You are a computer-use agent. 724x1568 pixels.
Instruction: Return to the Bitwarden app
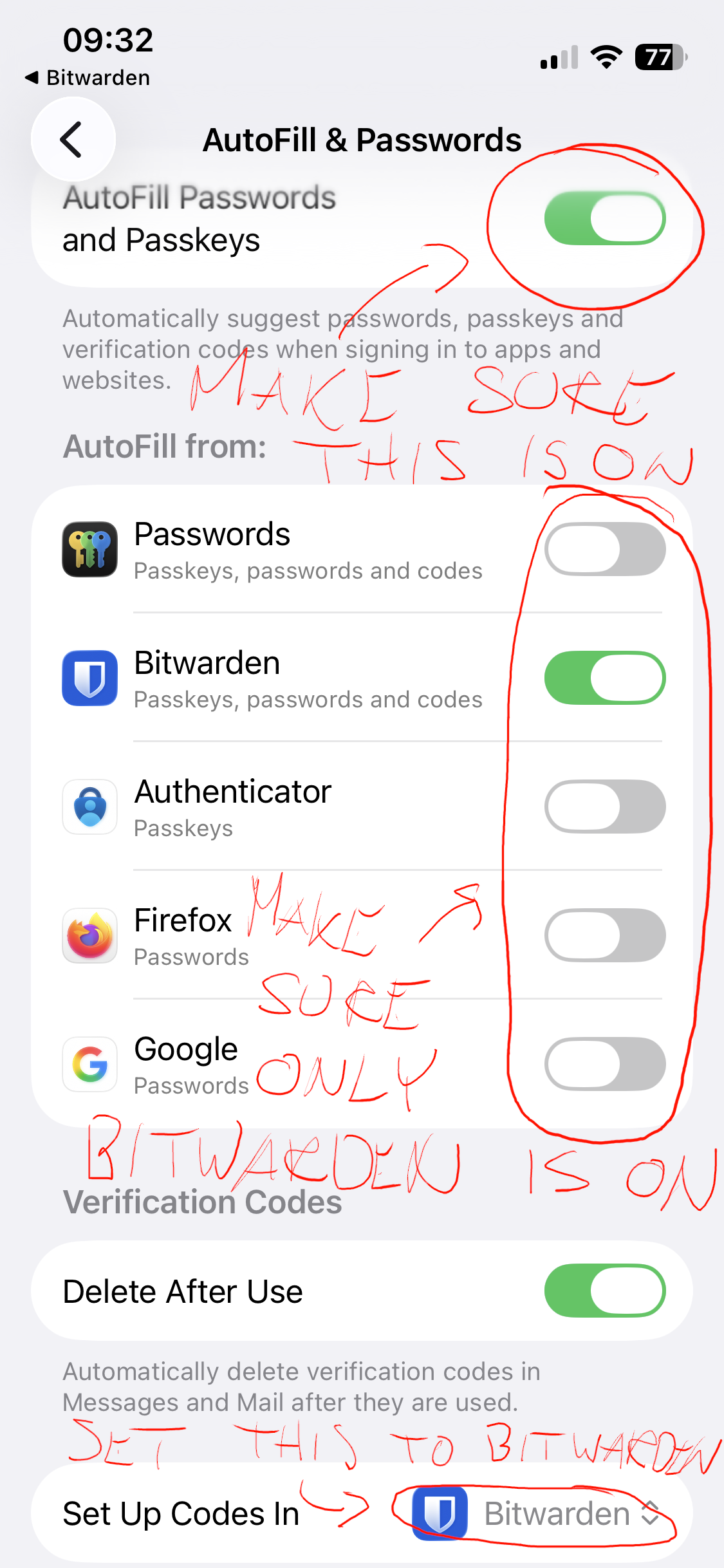point(87,78)
